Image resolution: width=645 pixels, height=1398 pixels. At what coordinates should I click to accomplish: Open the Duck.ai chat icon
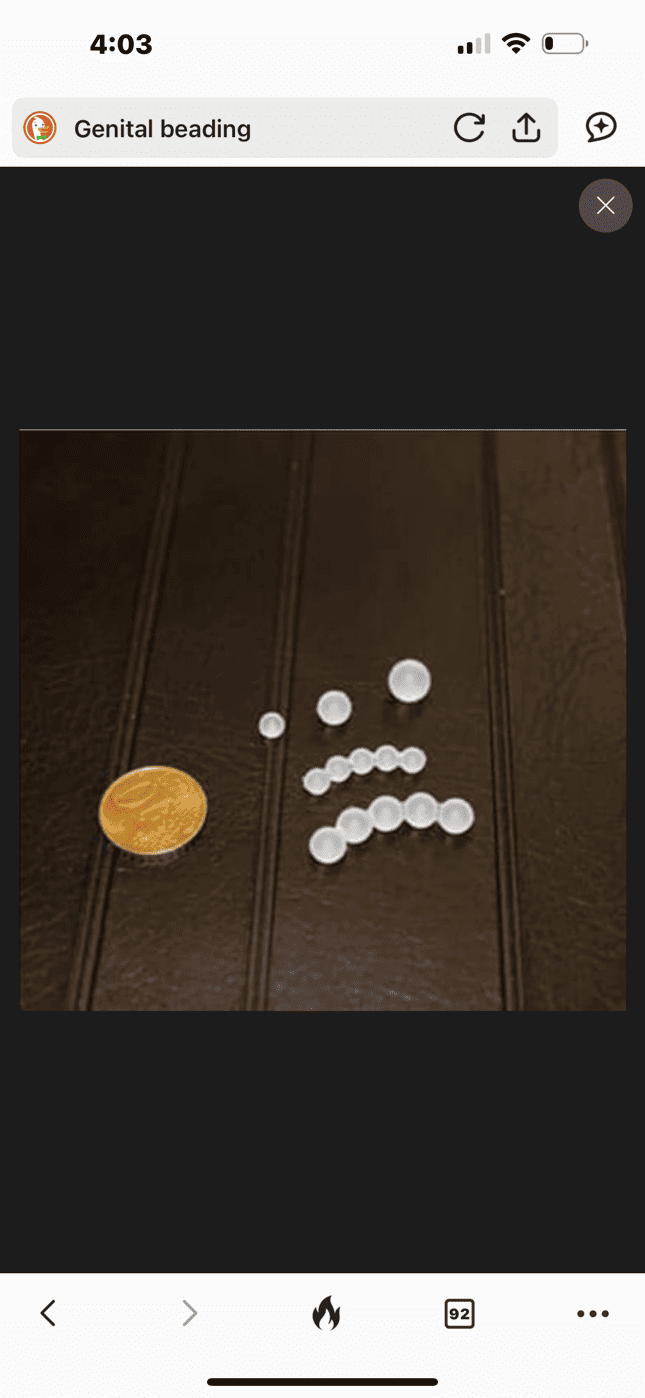(601, 127)
